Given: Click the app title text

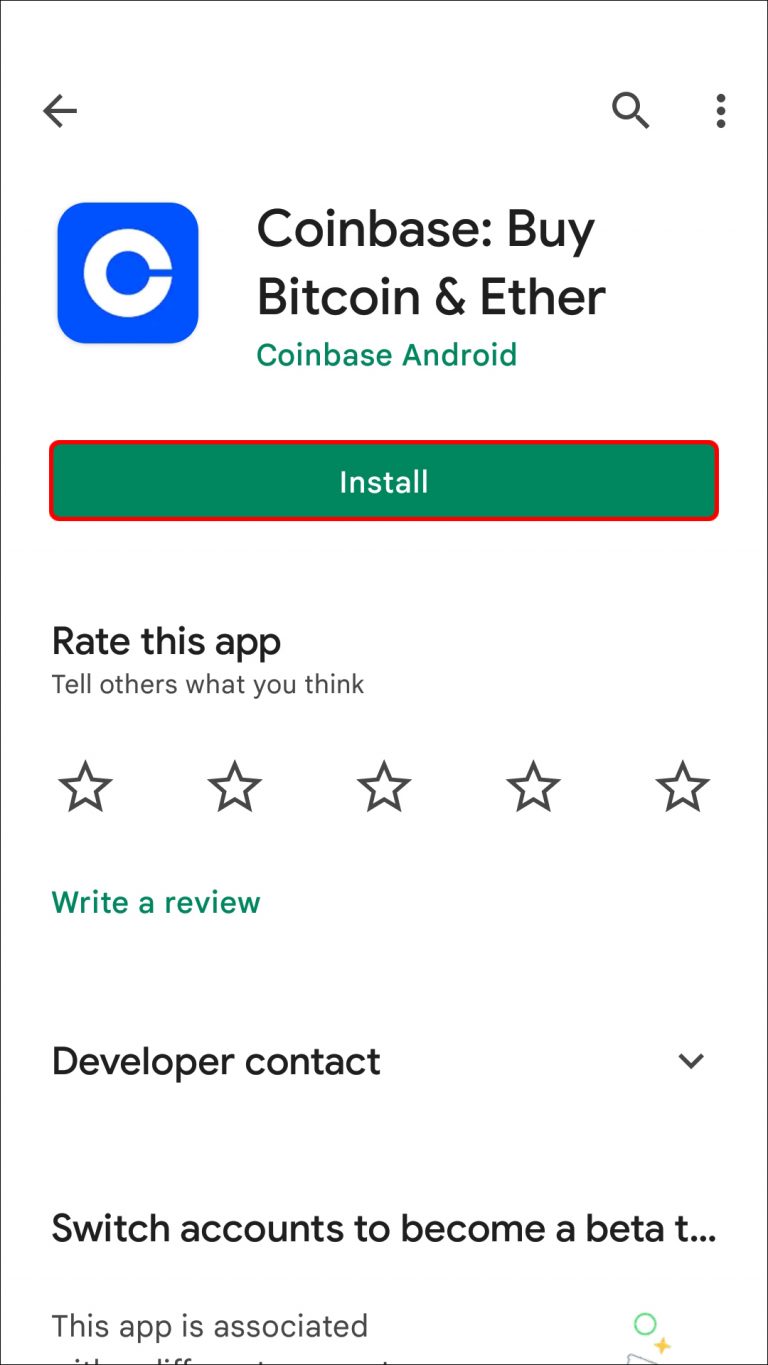Looking at the screenshot, I should (x=430, y=262).
